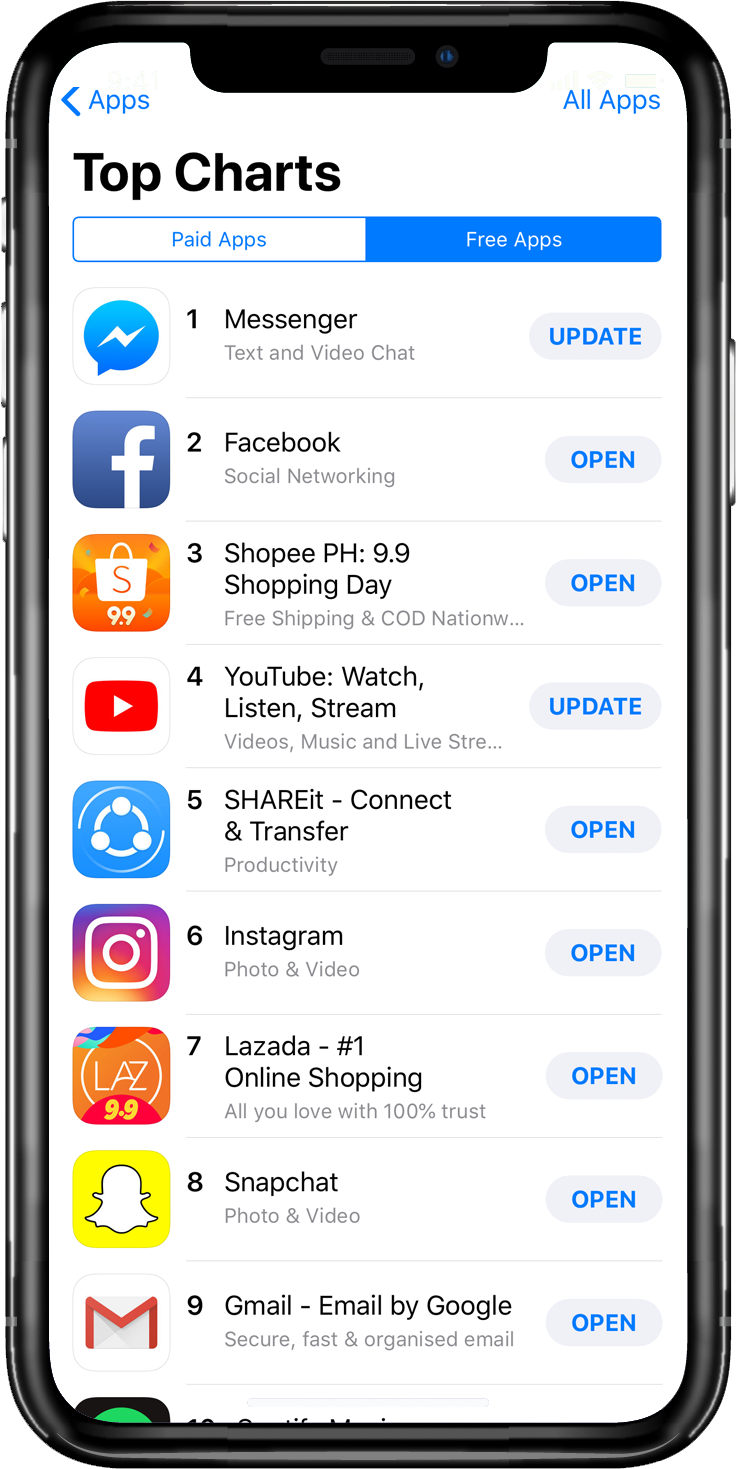This screenshot has width=736, height=1469.
Task: Open the Gmail app
Action: (602, 1323)
